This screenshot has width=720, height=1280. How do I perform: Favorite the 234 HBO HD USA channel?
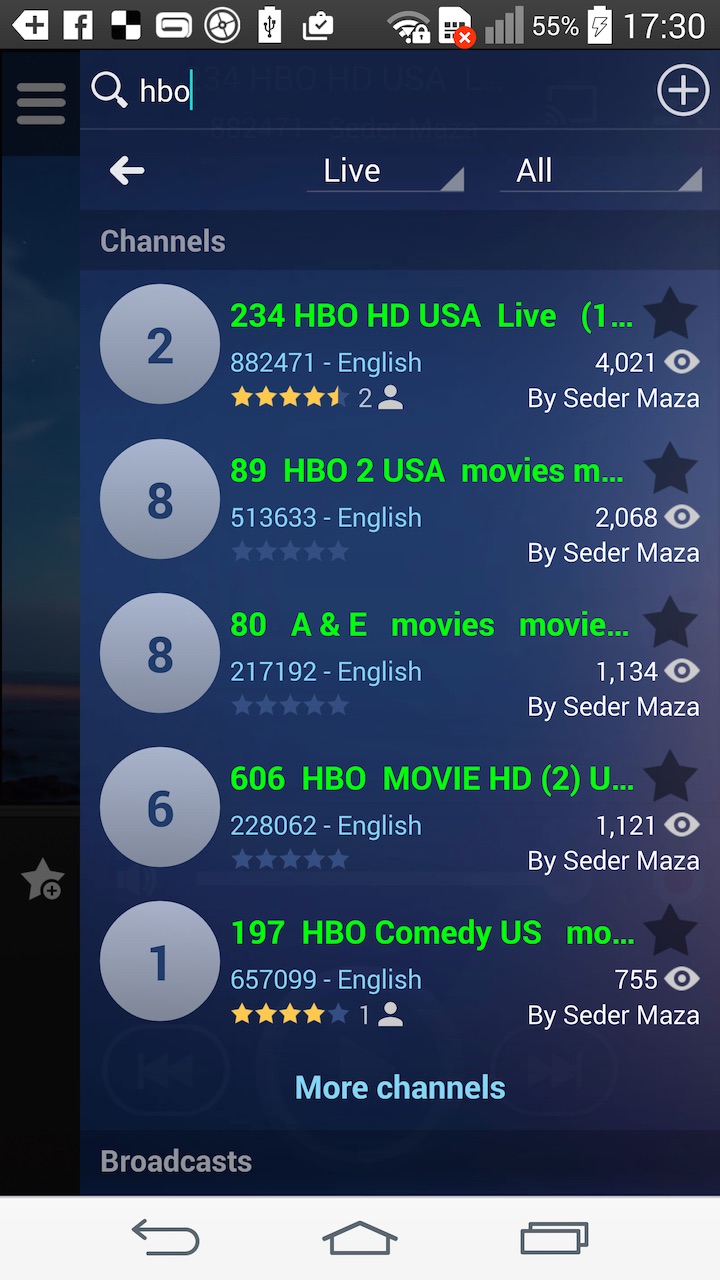tap(670, 314)
